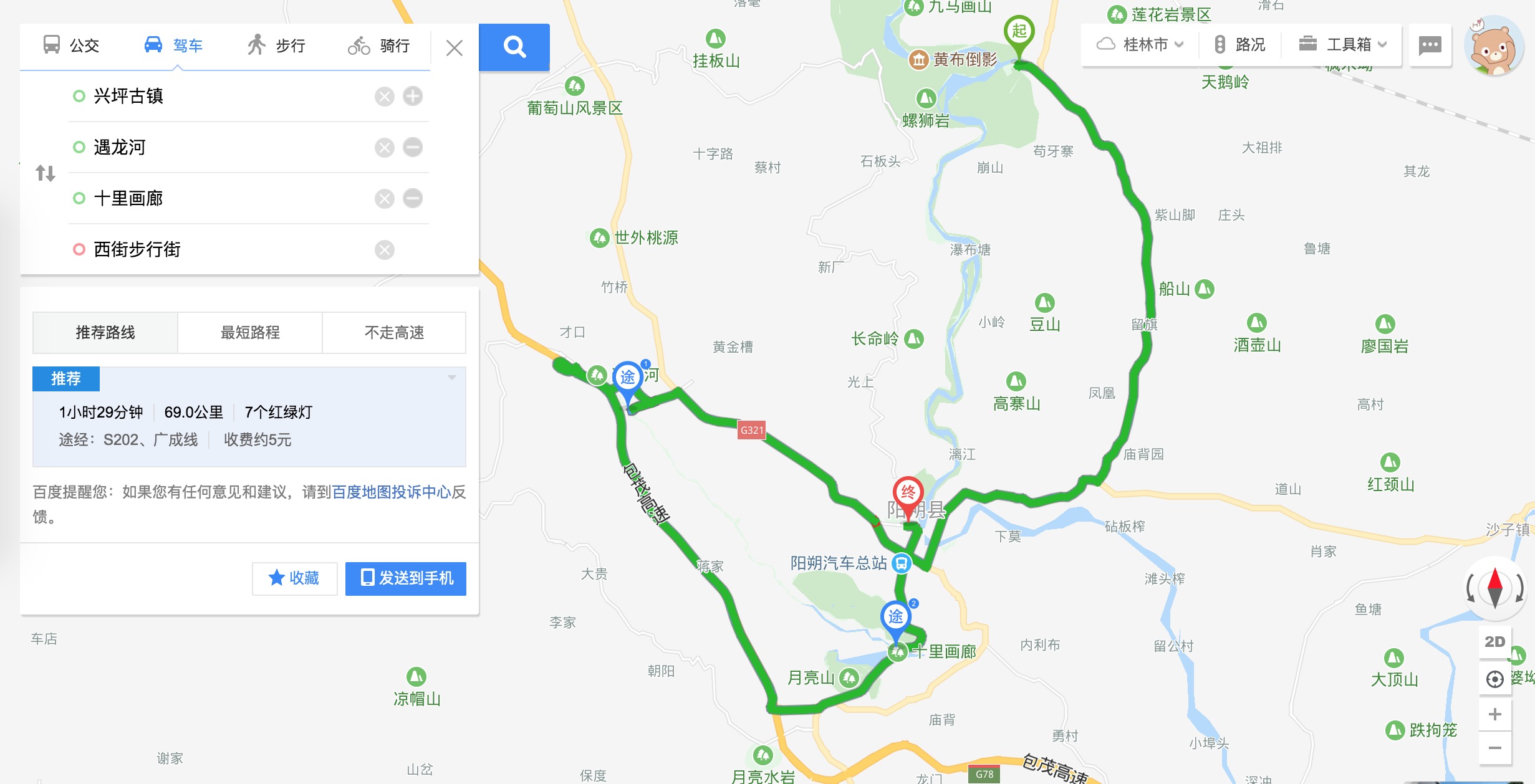Close the route planning panel

pyautogui.click(x=455, y=48)
